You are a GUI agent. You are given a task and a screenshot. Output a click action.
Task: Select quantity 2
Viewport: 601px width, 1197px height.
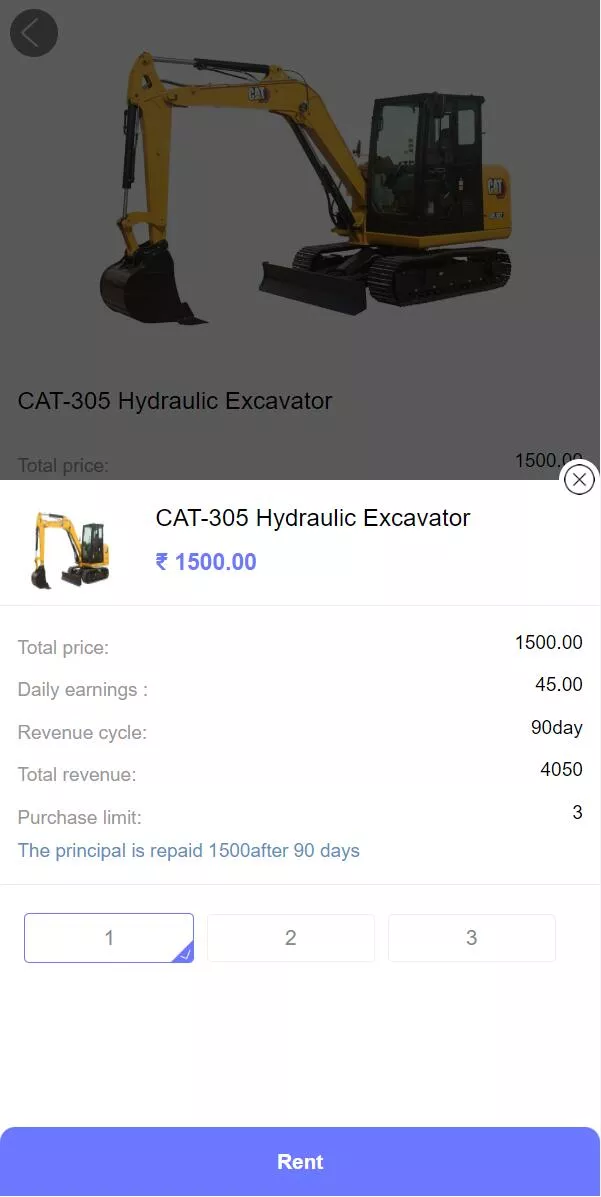point(290,938)
